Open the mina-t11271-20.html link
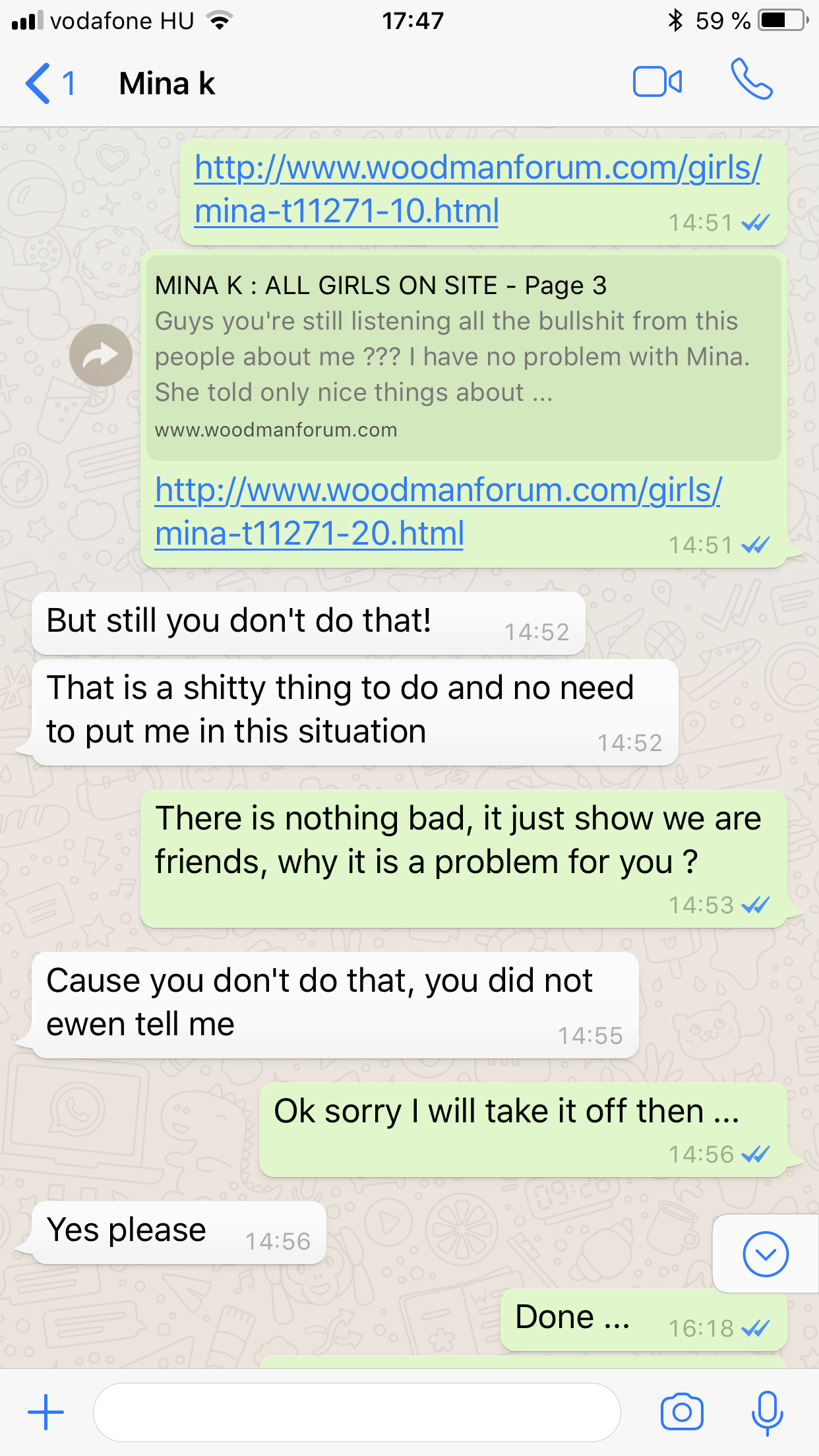 pos(437,511)
